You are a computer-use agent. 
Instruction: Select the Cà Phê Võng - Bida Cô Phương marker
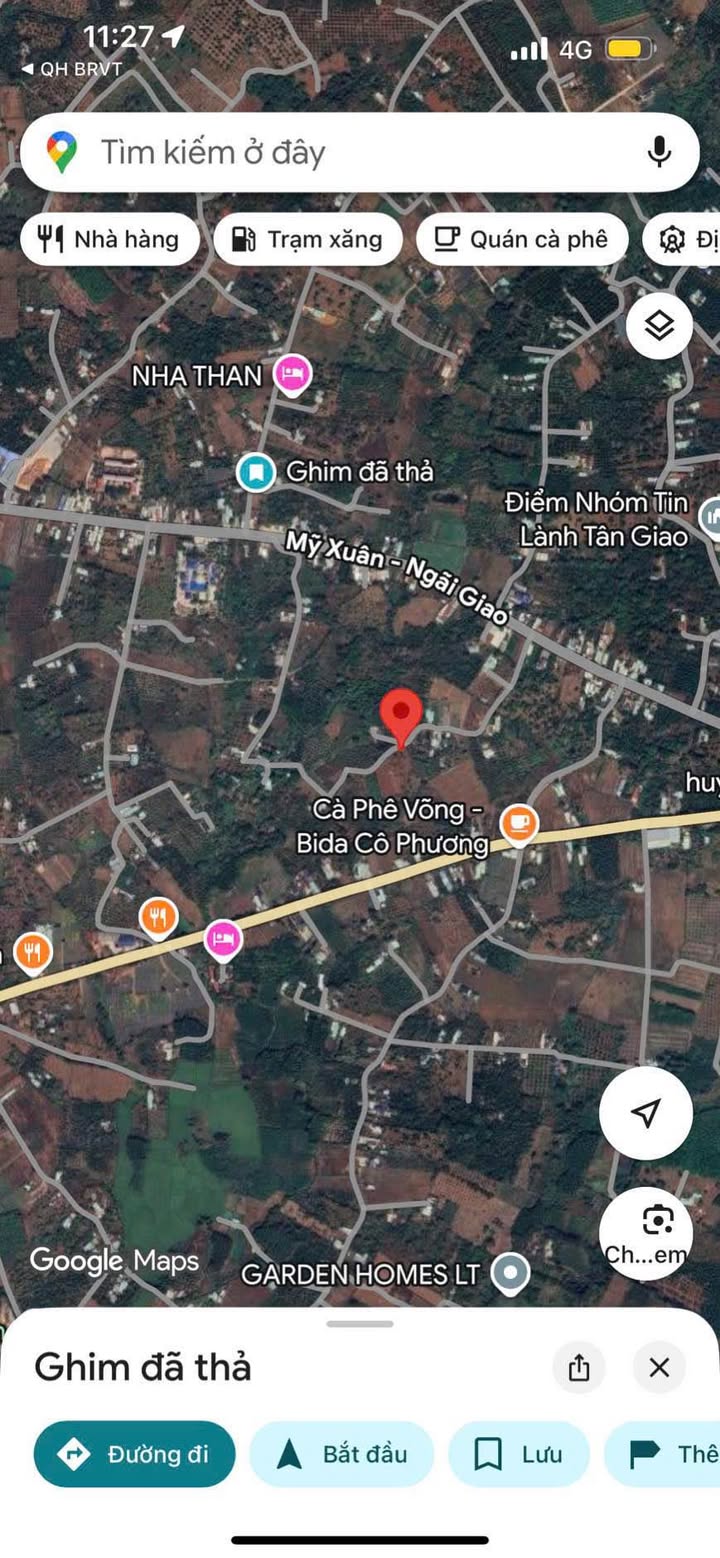coord(518,824)
